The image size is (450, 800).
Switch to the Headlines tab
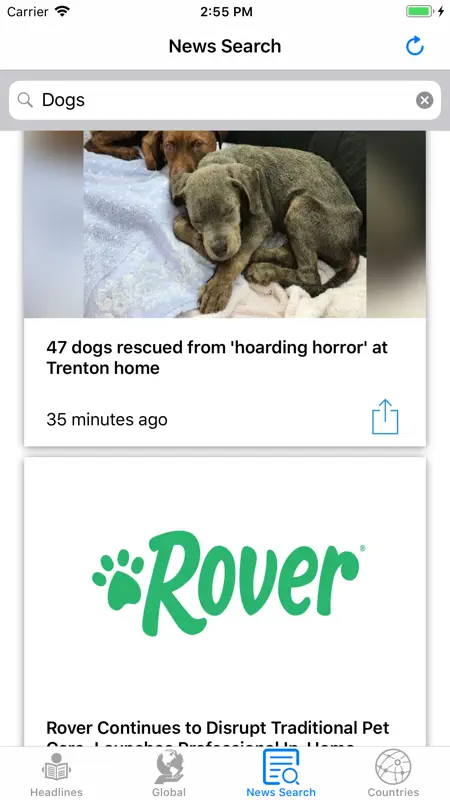tap(56, 773)
